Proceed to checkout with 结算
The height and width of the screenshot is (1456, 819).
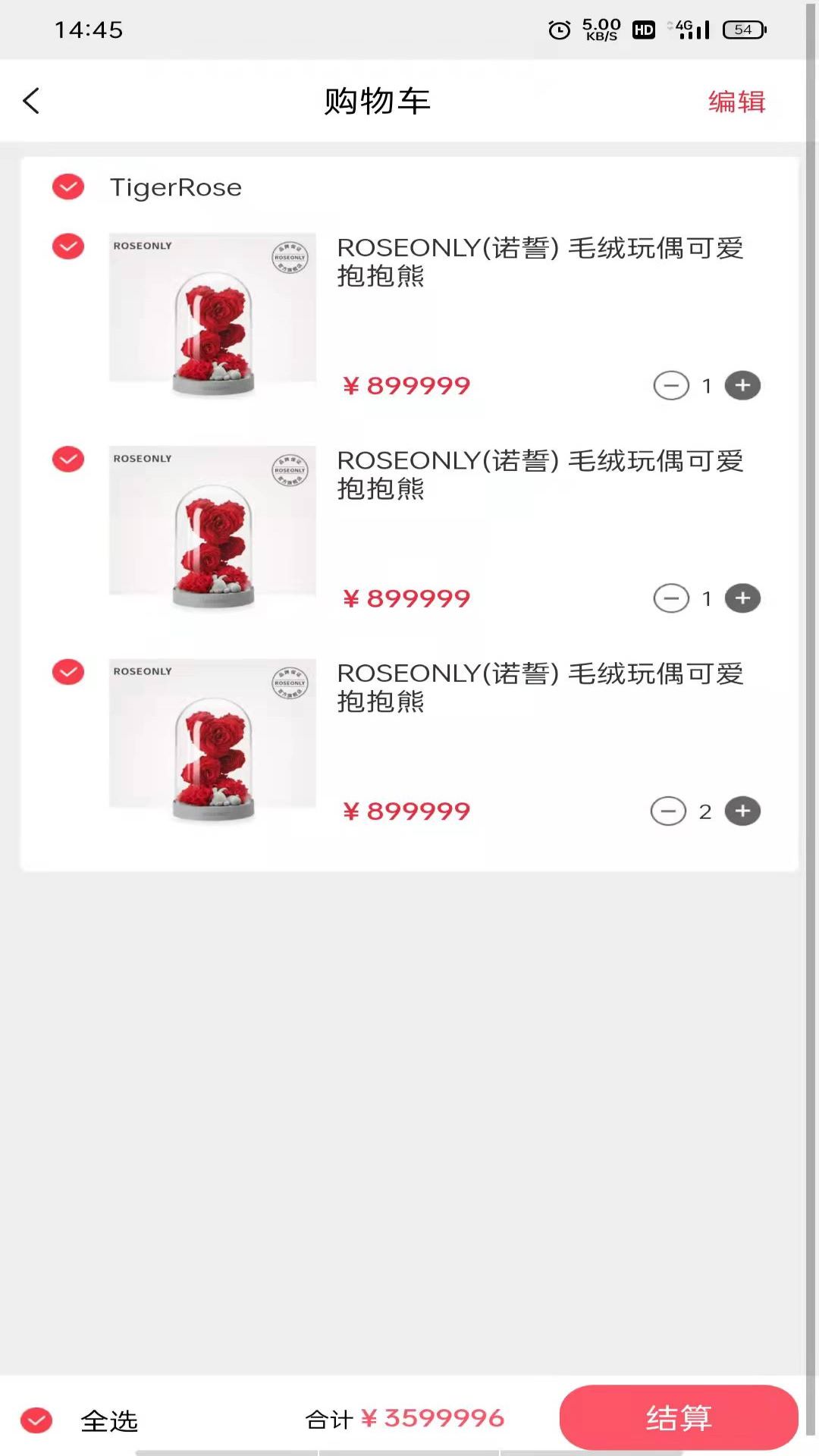pos(678,1417)
